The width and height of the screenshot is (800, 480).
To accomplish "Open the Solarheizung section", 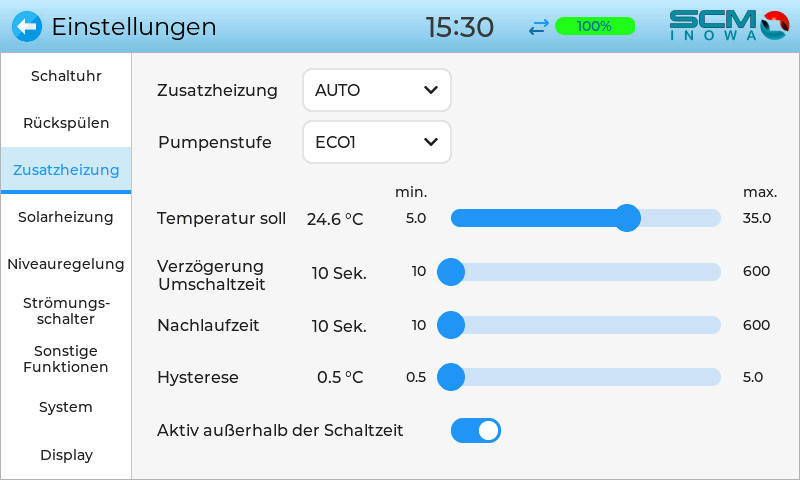I will [x=66, y=217].
